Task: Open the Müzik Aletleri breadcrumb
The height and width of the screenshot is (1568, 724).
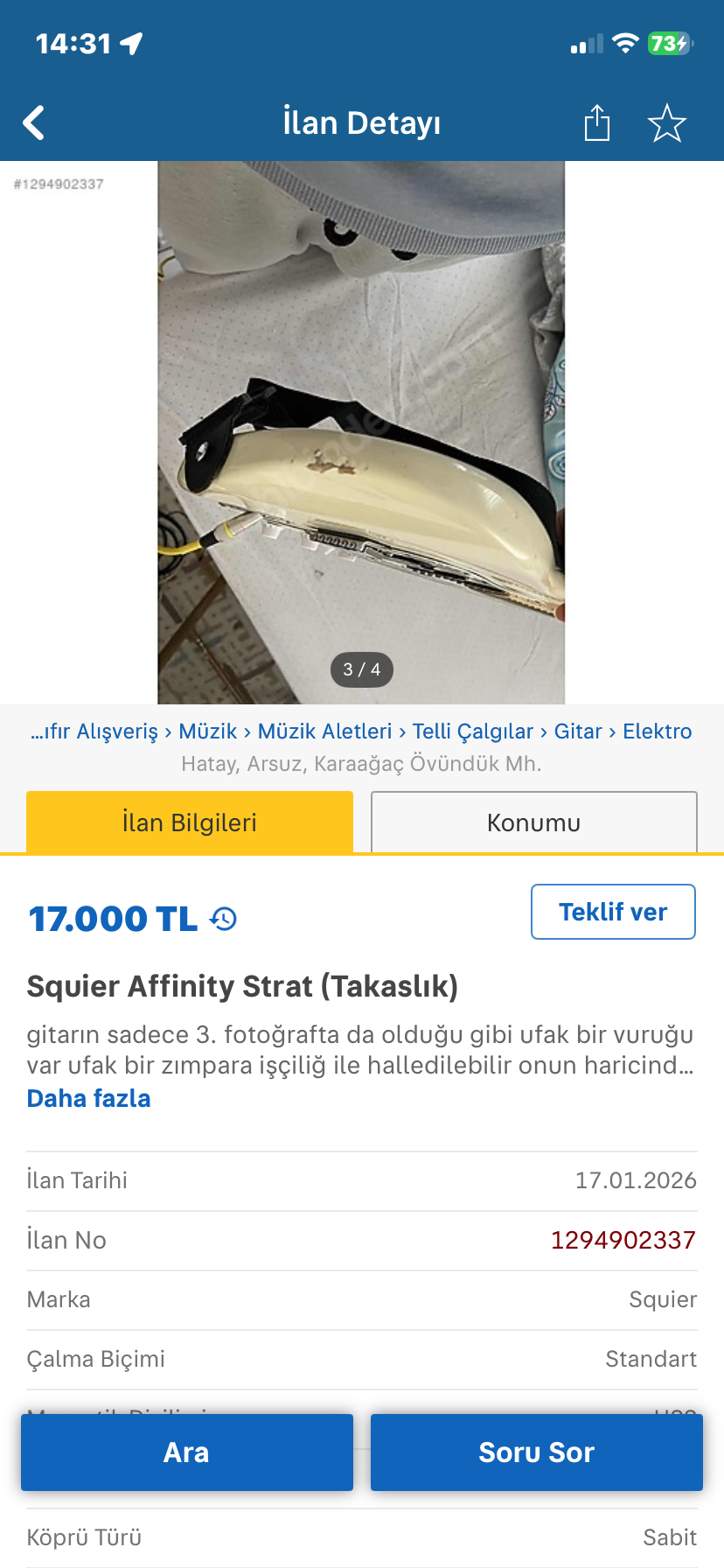Action: point(324,731)
